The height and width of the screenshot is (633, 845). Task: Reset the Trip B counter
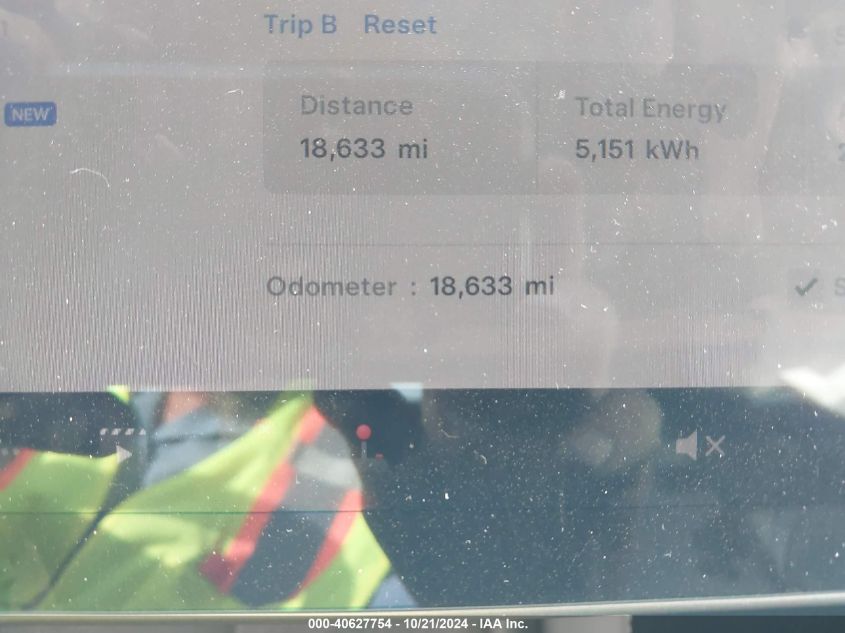[399, 25]
